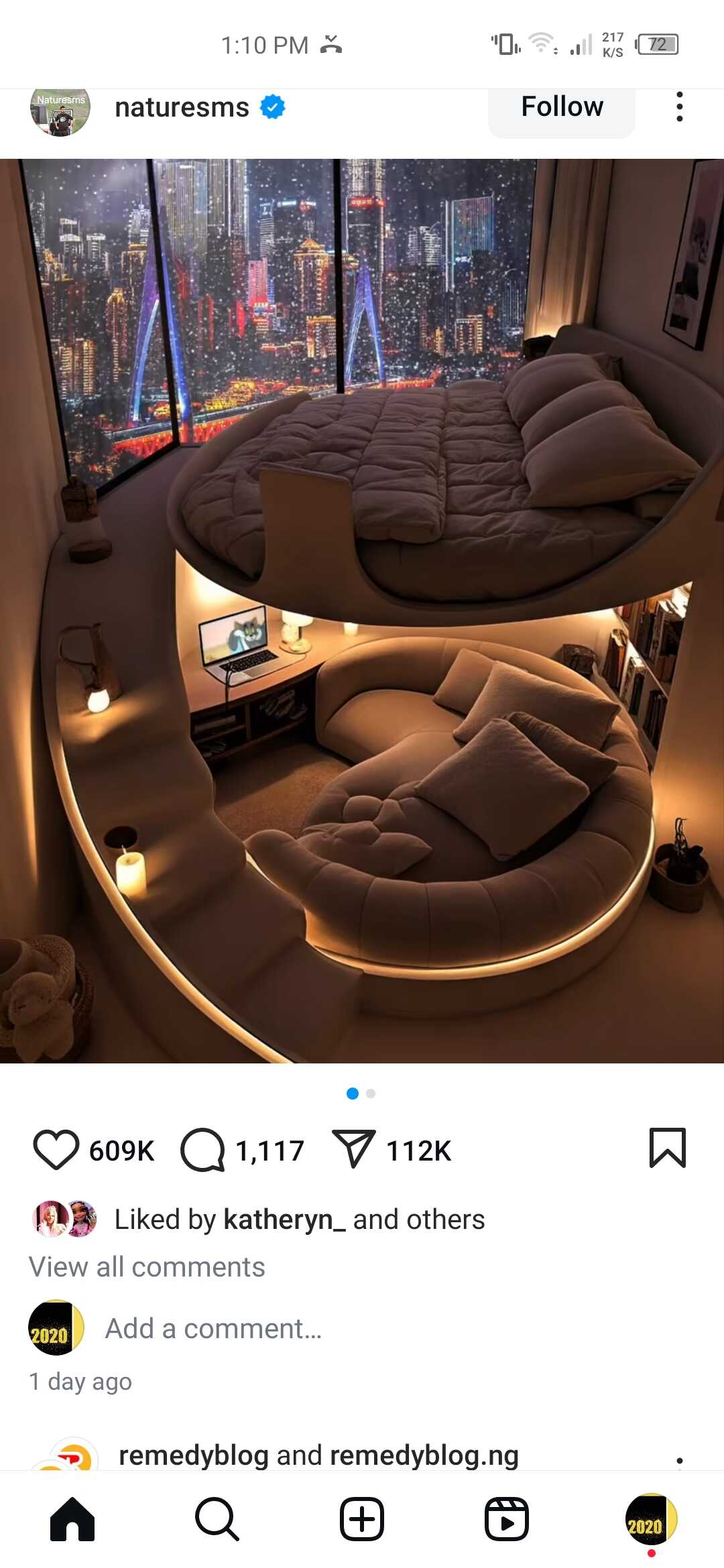The image size is (724, 1568).
Task: Tap the Add a comment field
Action: pyautogui.click(x=214, y=1328)
